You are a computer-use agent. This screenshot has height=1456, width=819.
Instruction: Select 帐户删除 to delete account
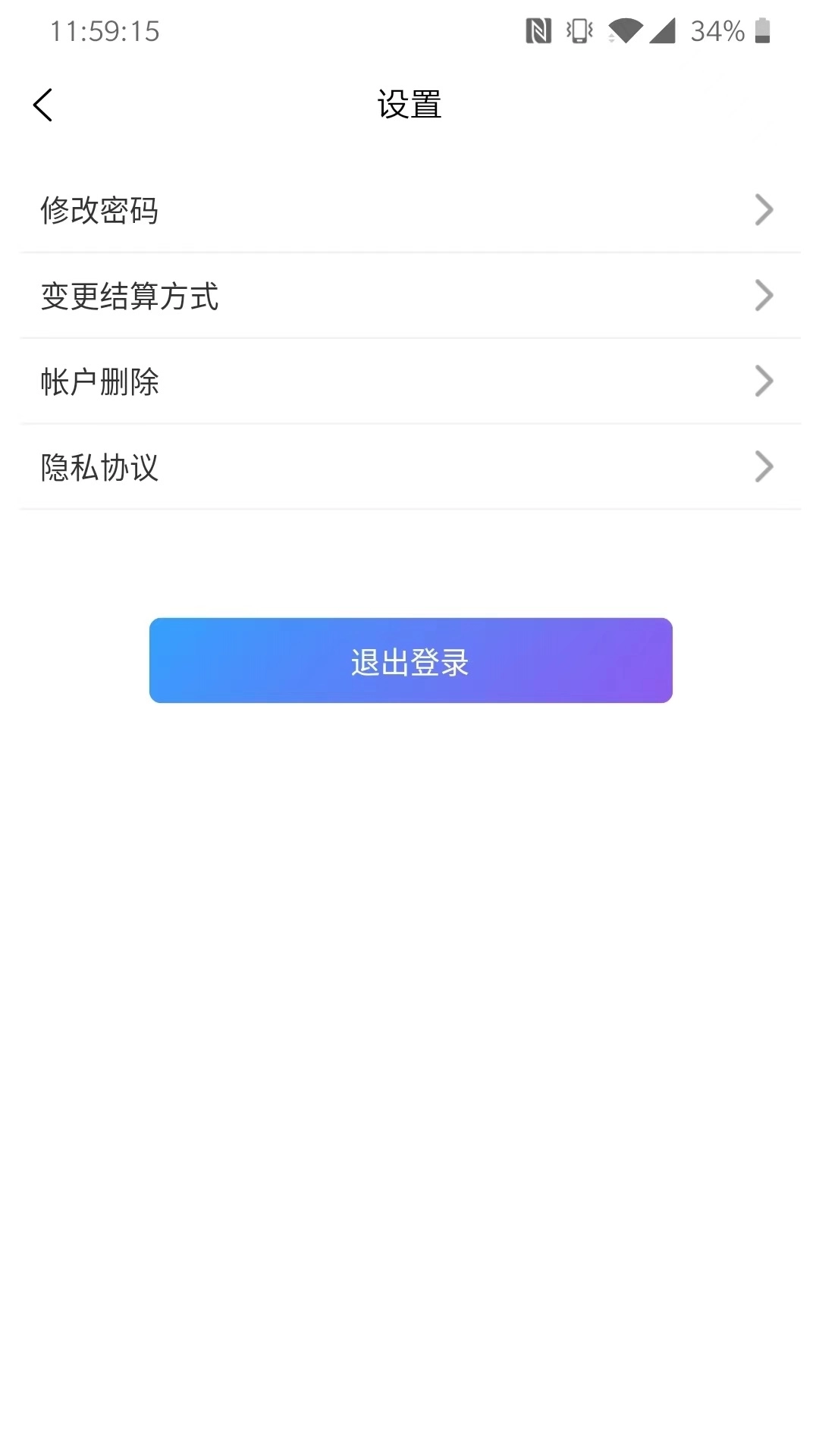click(x=409, y=382)
